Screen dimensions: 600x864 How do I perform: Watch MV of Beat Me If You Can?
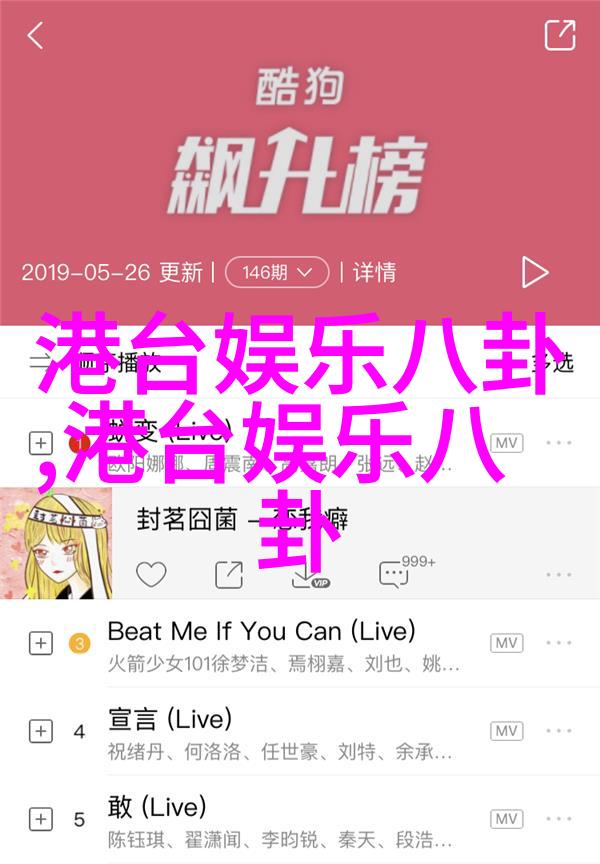[507, 643]
